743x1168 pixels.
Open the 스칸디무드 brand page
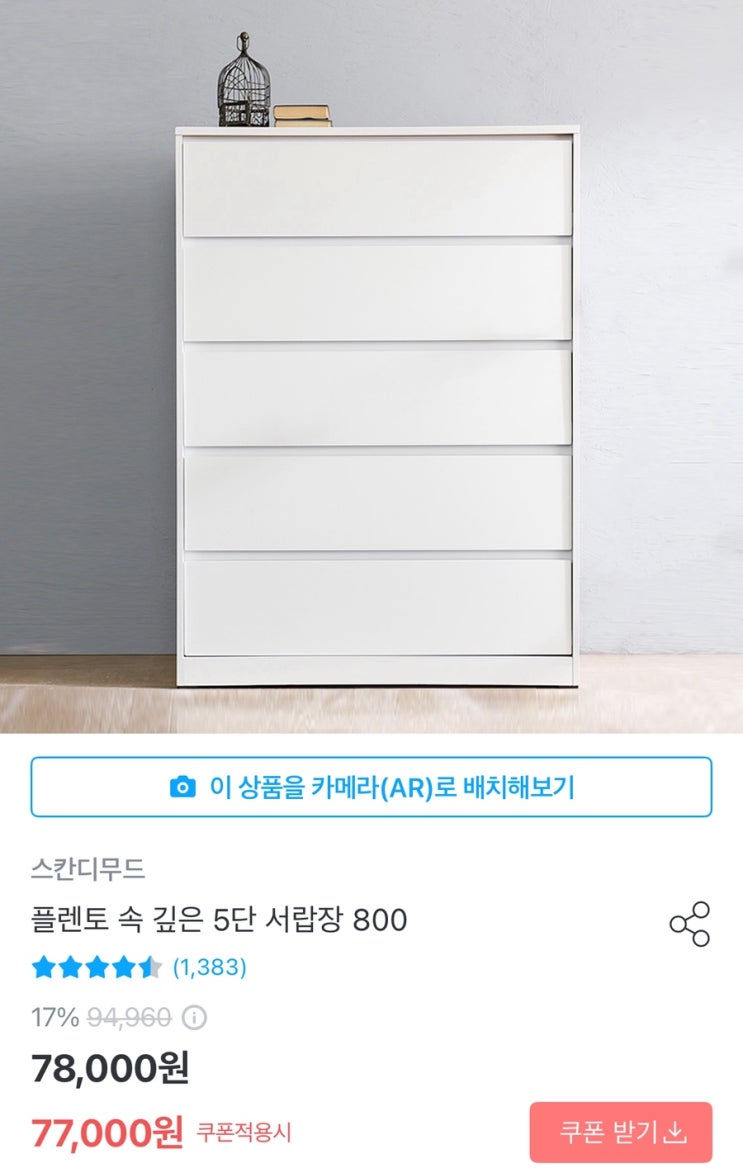88,869
